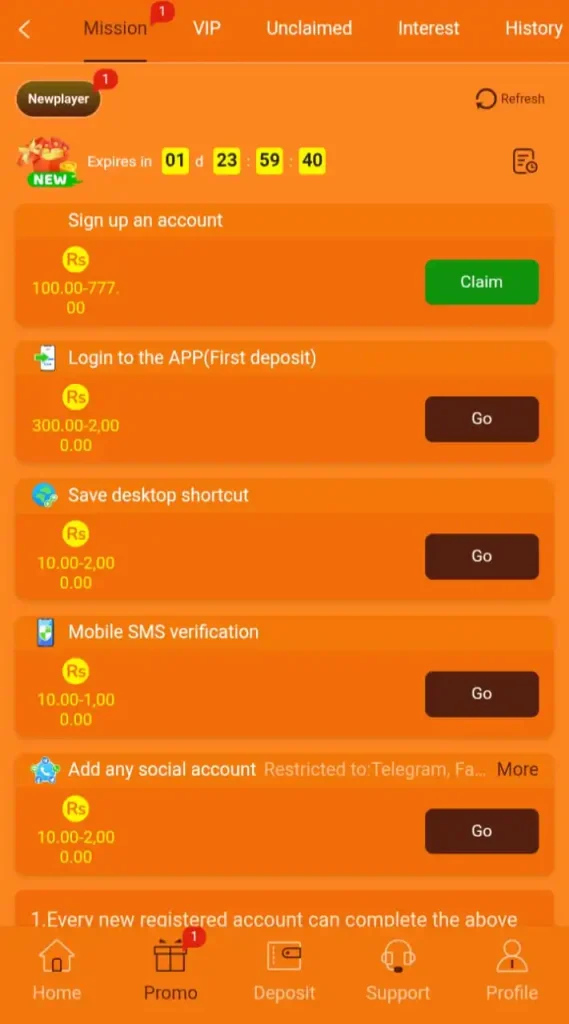569x1024 pixels.
Task: Open the reward records icon beside timer
Action: pyautogui.click(x=525, y=161)
